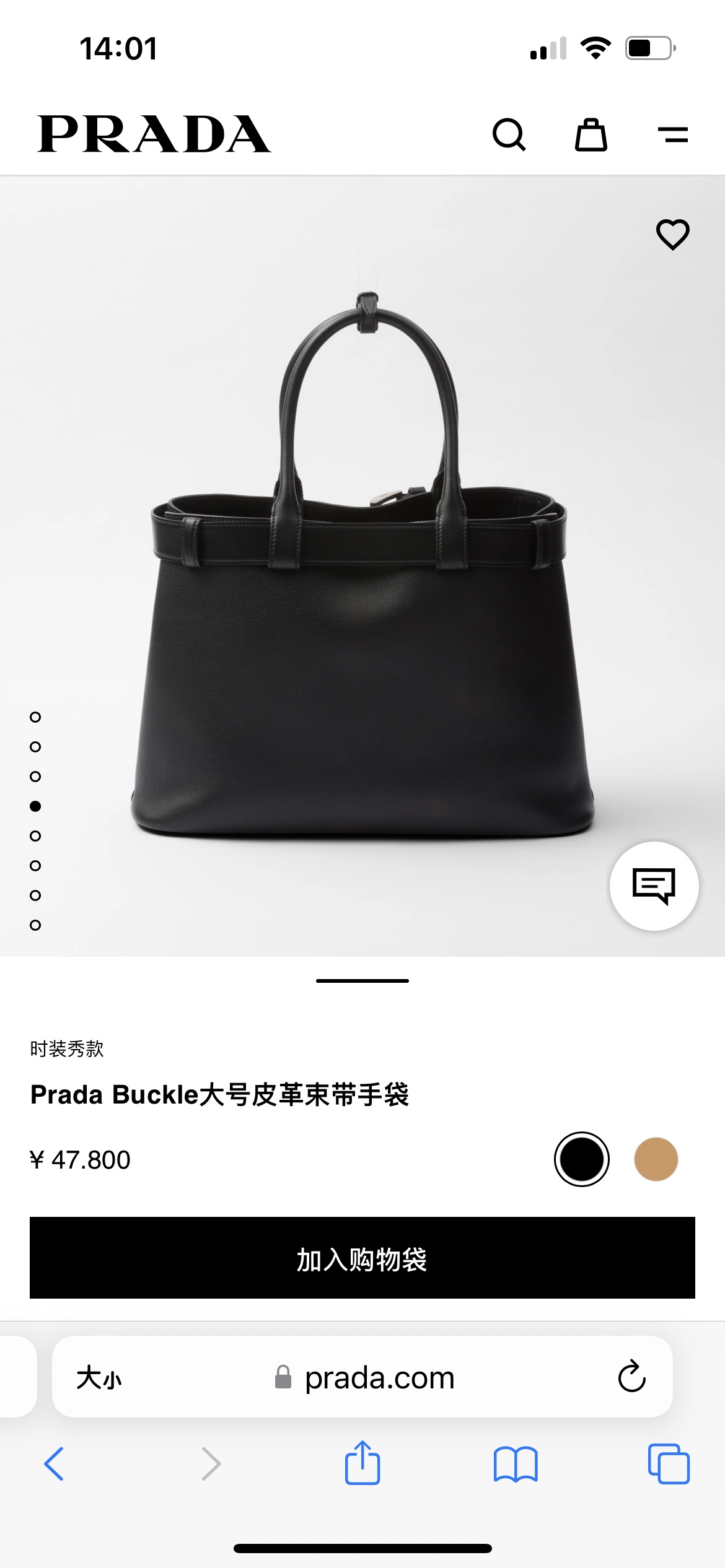
Task: Jump to the first product image dot
Action: (35, 717)
